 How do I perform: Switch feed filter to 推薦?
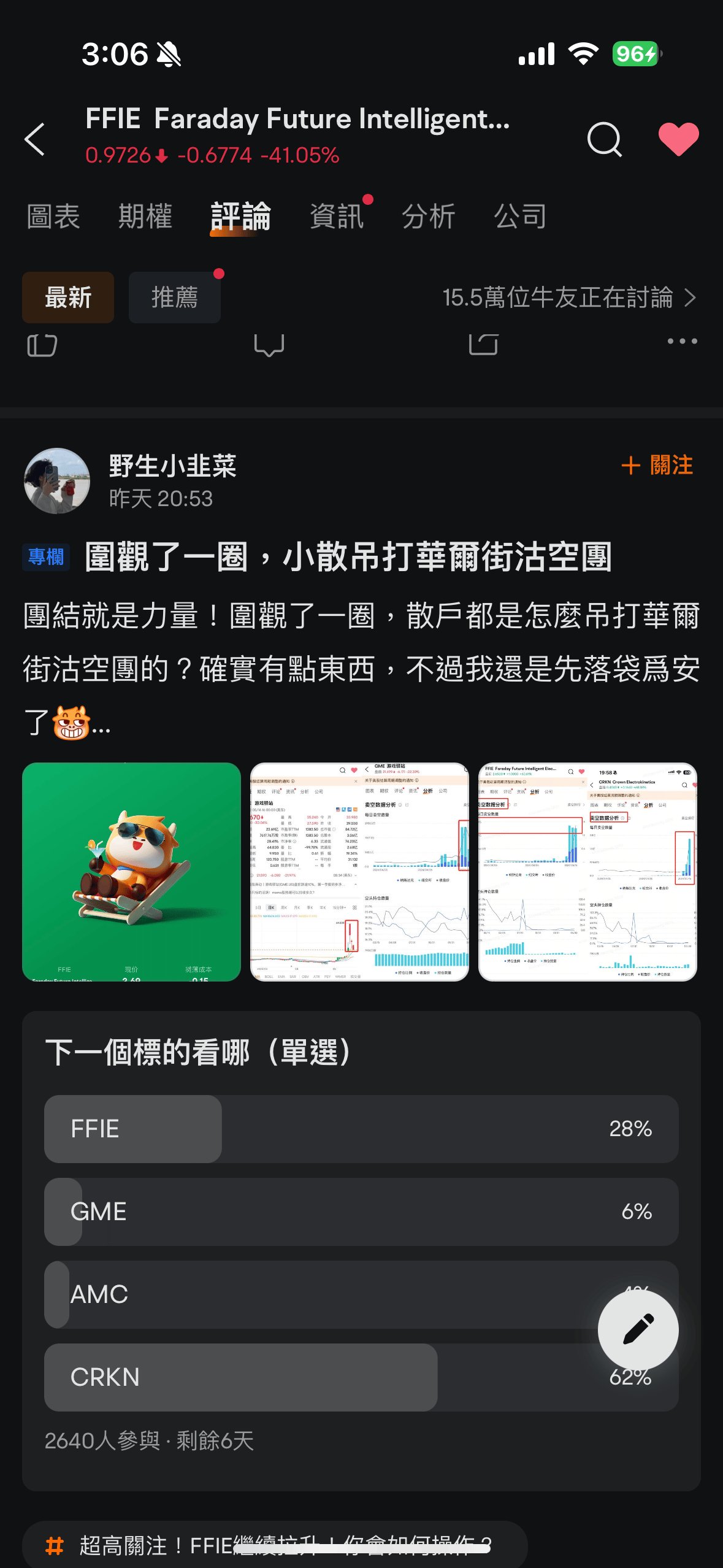(174, 298)
